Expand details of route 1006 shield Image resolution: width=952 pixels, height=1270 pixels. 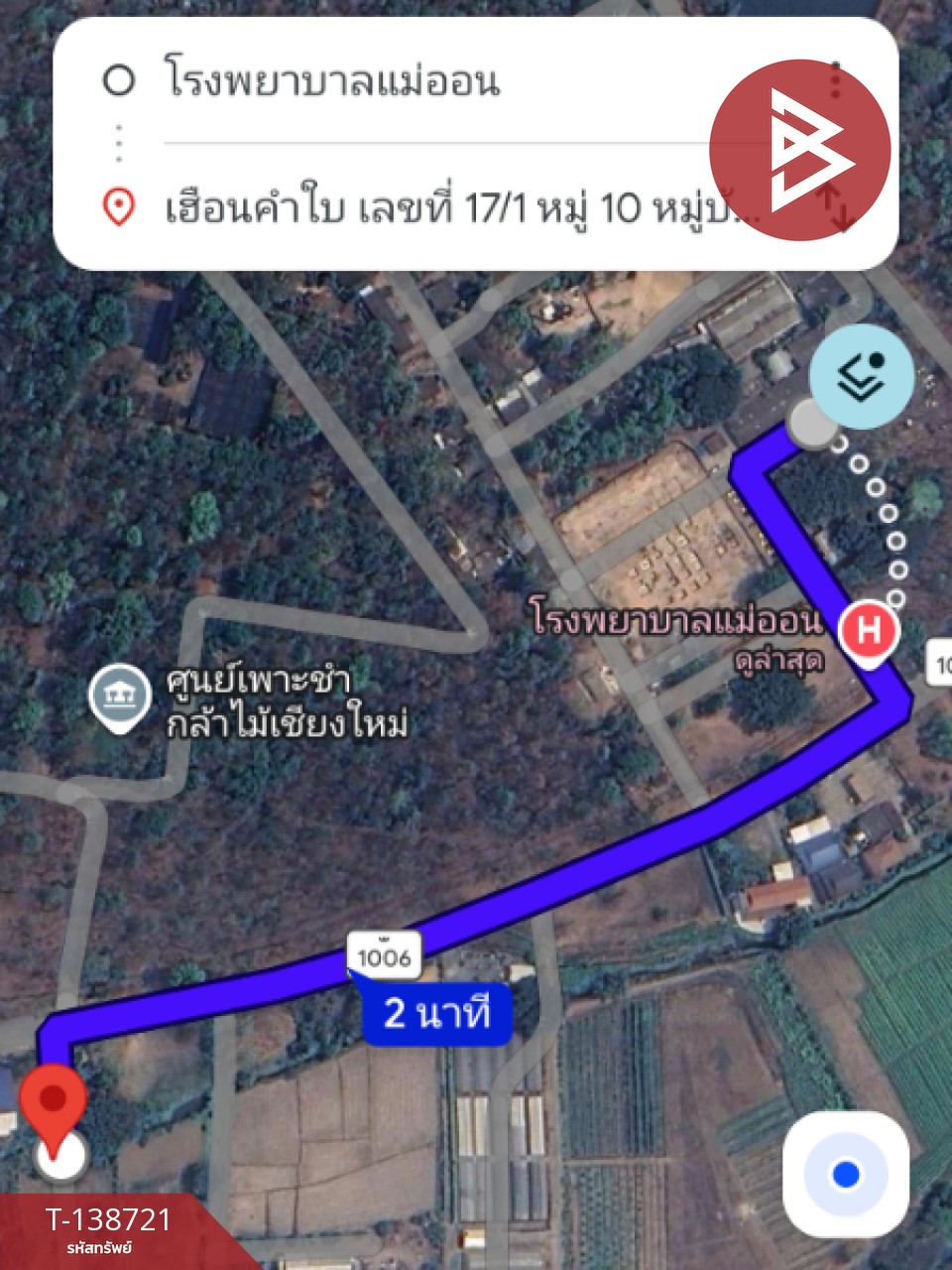(x=385, y=955)
